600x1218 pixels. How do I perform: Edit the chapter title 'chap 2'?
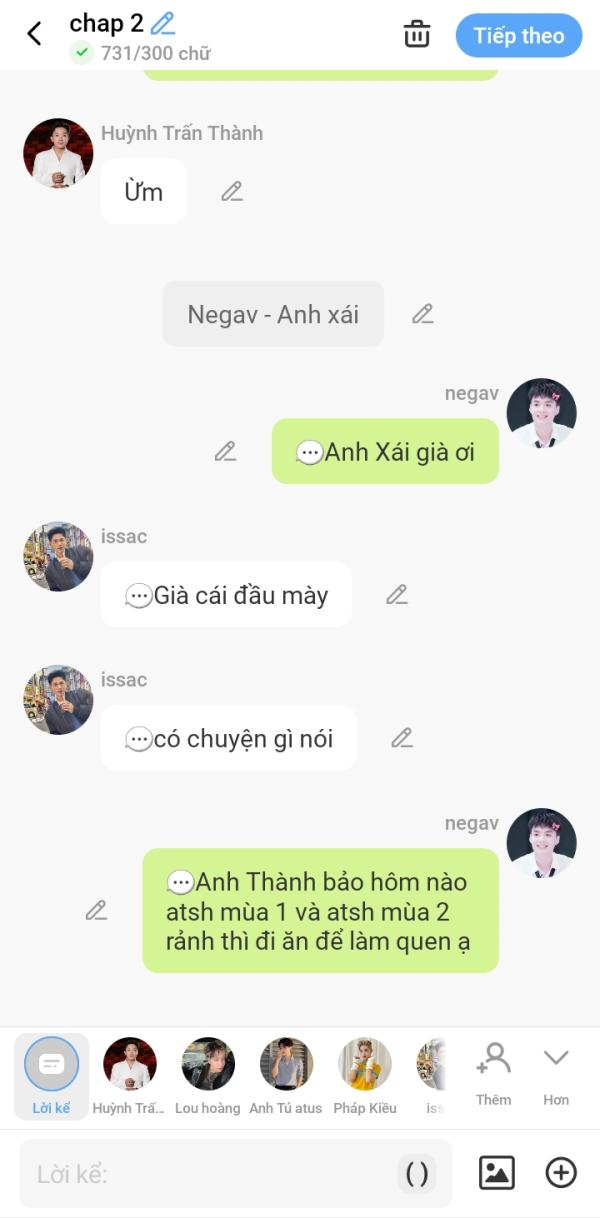pos(163,23)
